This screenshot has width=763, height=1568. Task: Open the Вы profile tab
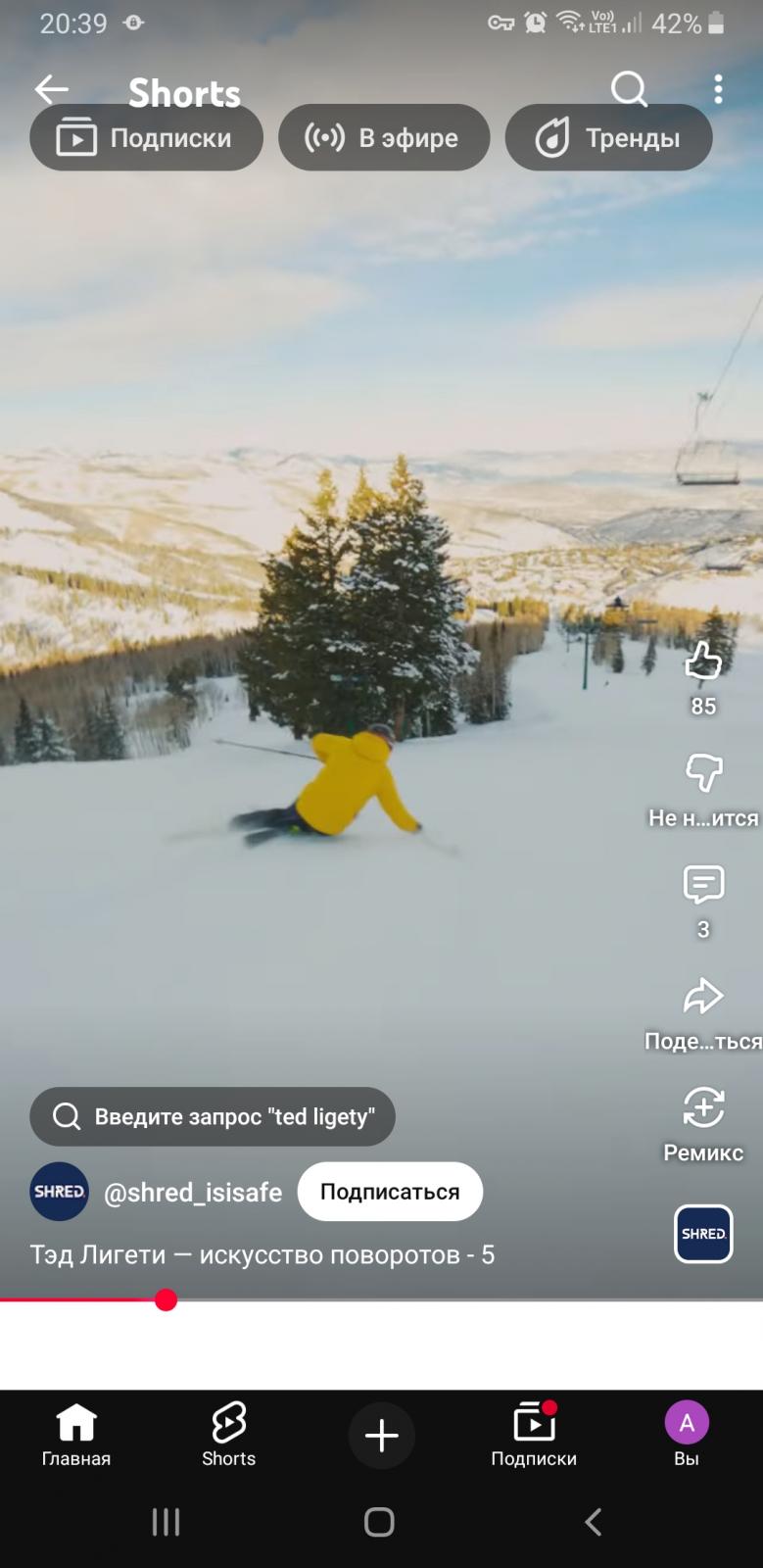coord(687,1435)
